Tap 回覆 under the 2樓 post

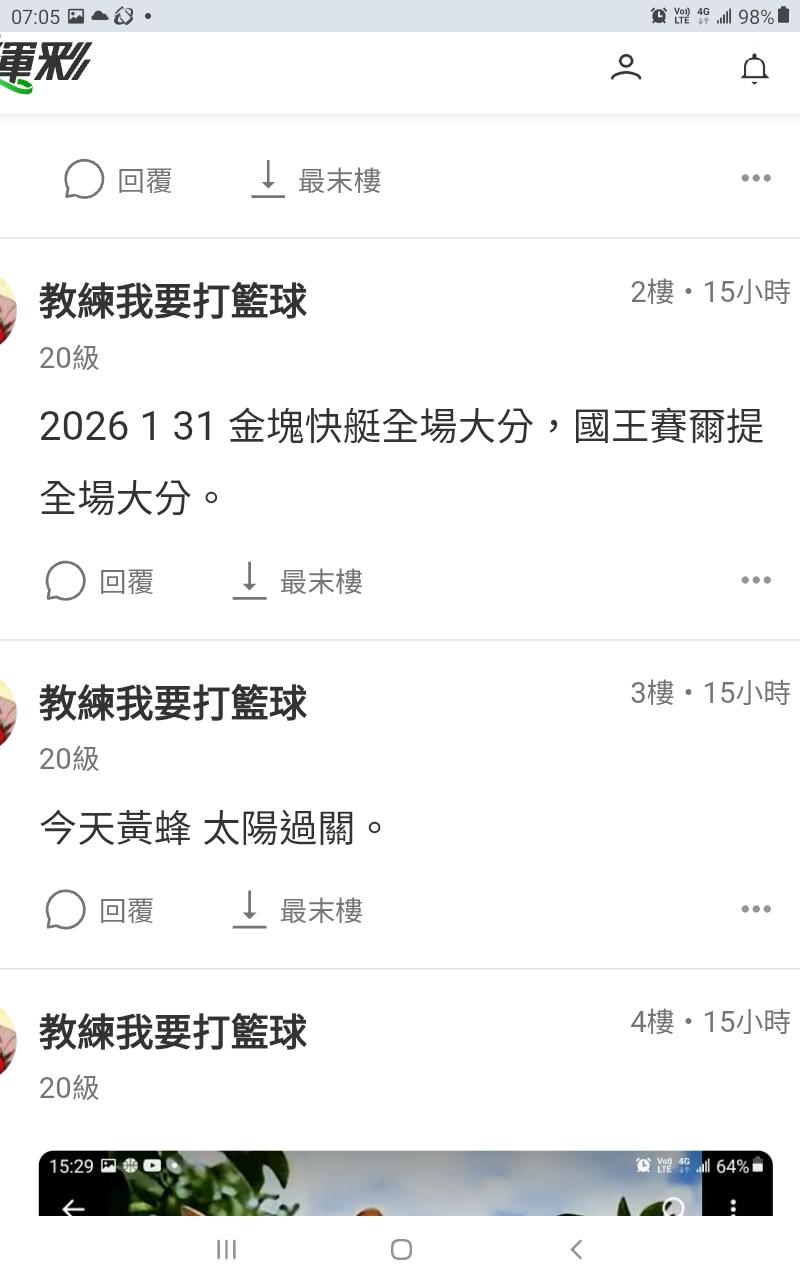click(x=100, y=581)
